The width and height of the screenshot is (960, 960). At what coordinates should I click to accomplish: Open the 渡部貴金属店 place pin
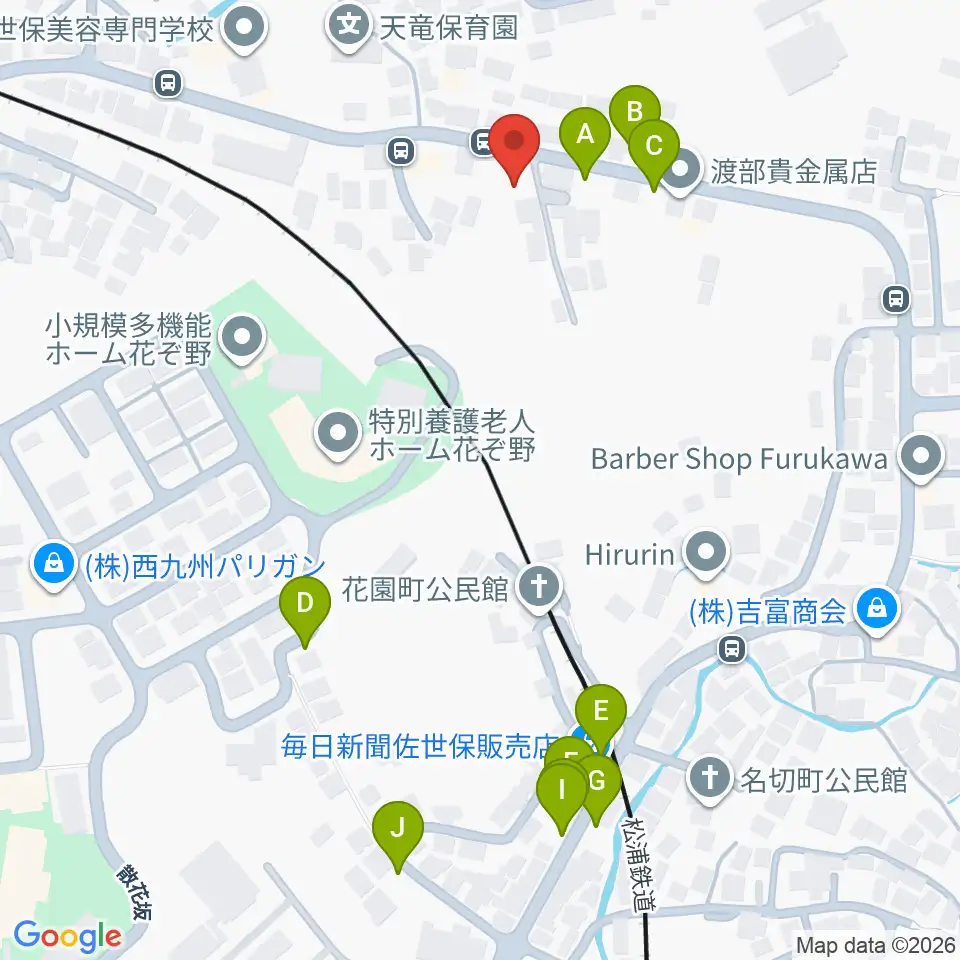(x=680, y=171)
